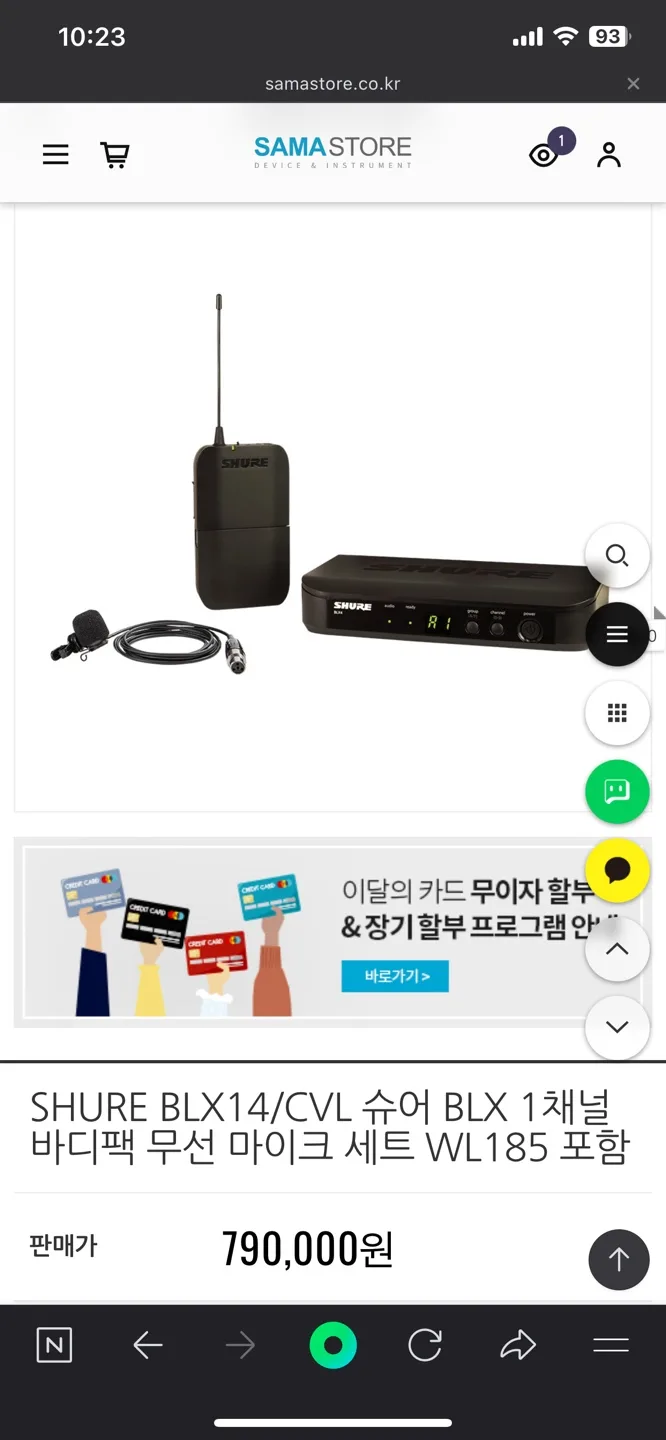Jump to top with the dark arrow button

[x=619, y=1260]
